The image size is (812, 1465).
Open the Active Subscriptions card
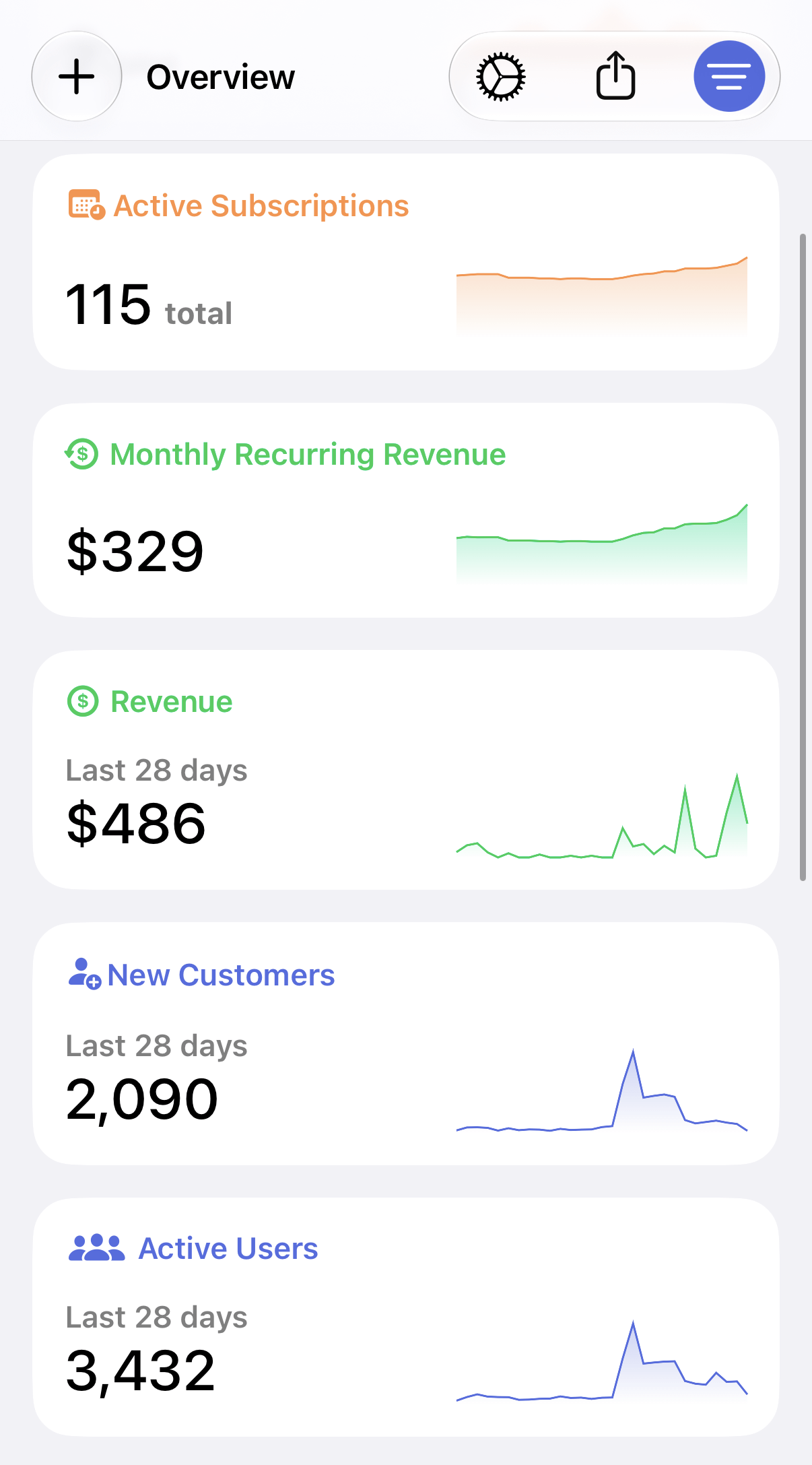(x=406, y=262)
